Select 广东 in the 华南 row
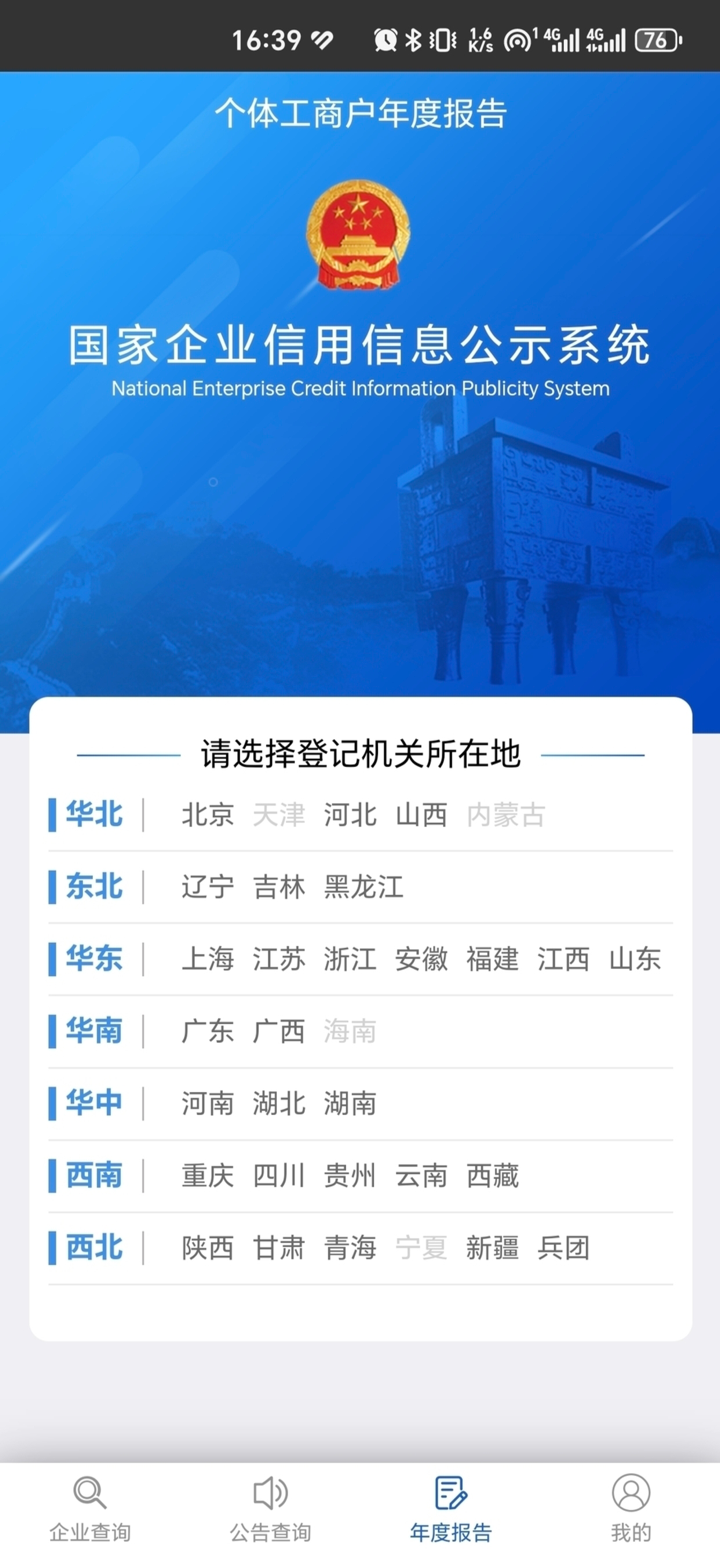 click(x=207, y=1031)
